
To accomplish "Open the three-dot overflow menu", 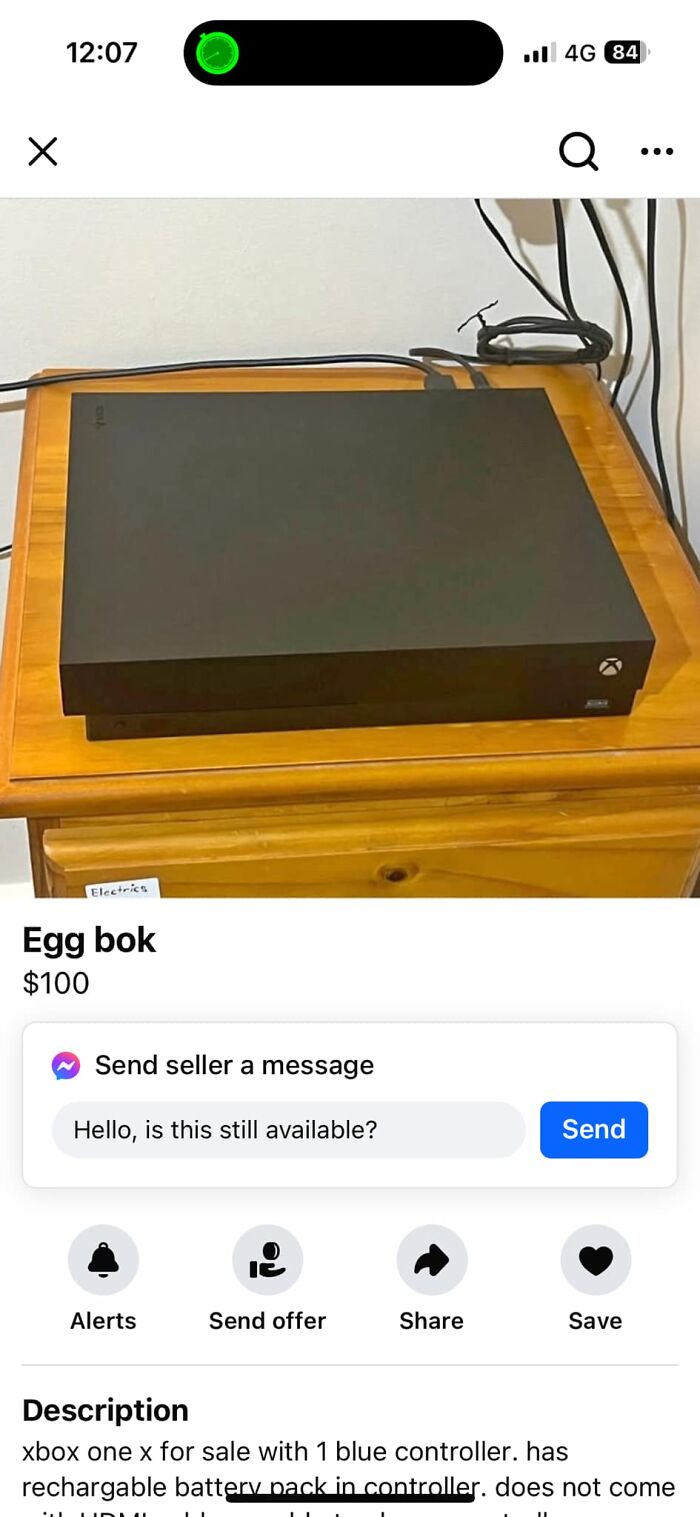I will click(x=657, y=152).
